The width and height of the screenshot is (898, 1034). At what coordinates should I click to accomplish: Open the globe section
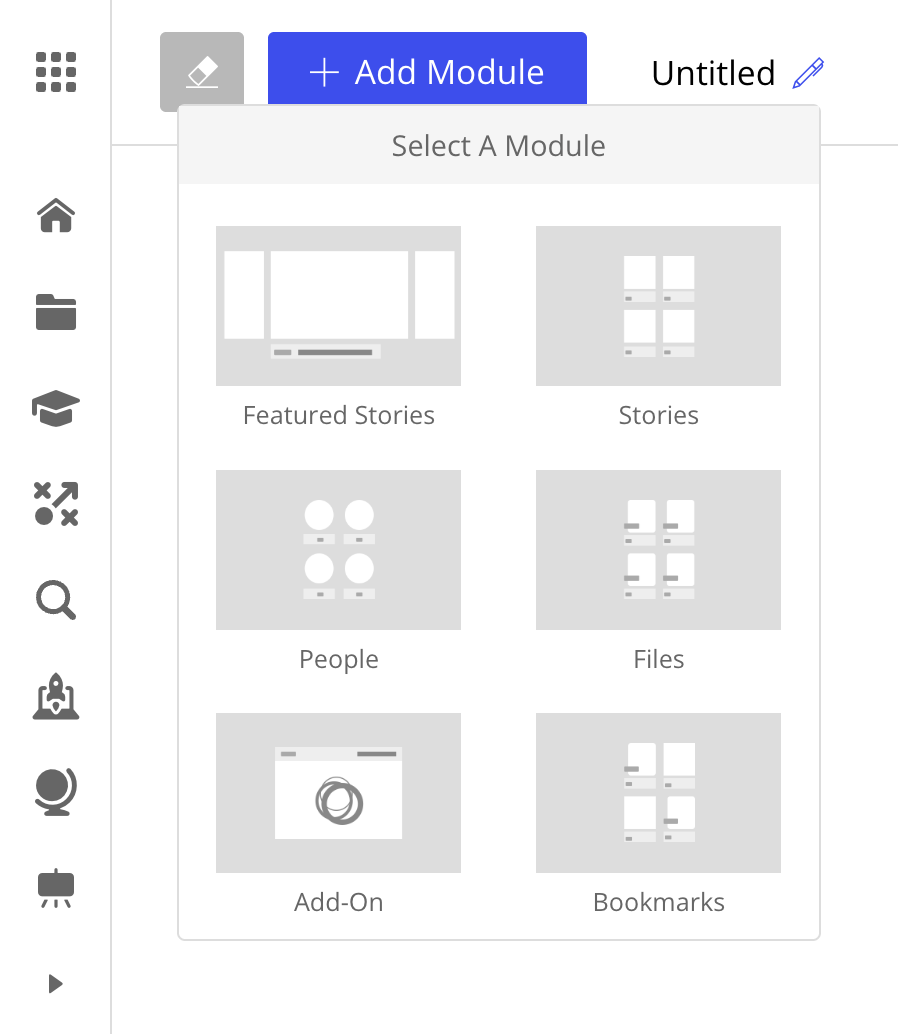55,791
